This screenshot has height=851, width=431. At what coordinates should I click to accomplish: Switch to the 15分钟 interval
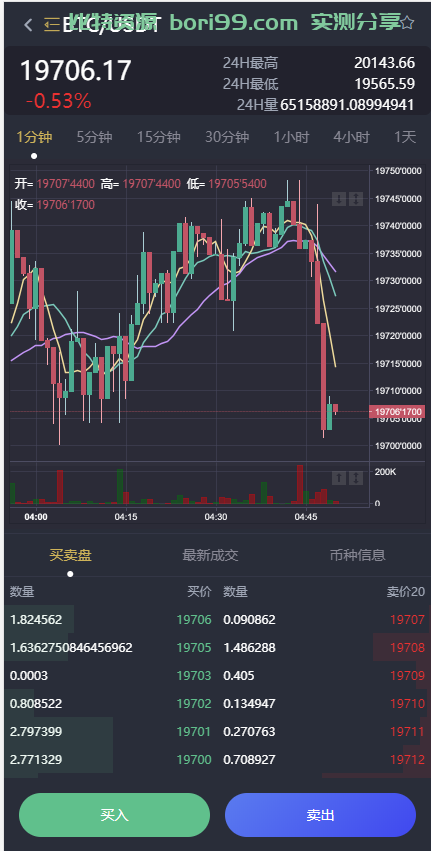[x=159, y=137]
